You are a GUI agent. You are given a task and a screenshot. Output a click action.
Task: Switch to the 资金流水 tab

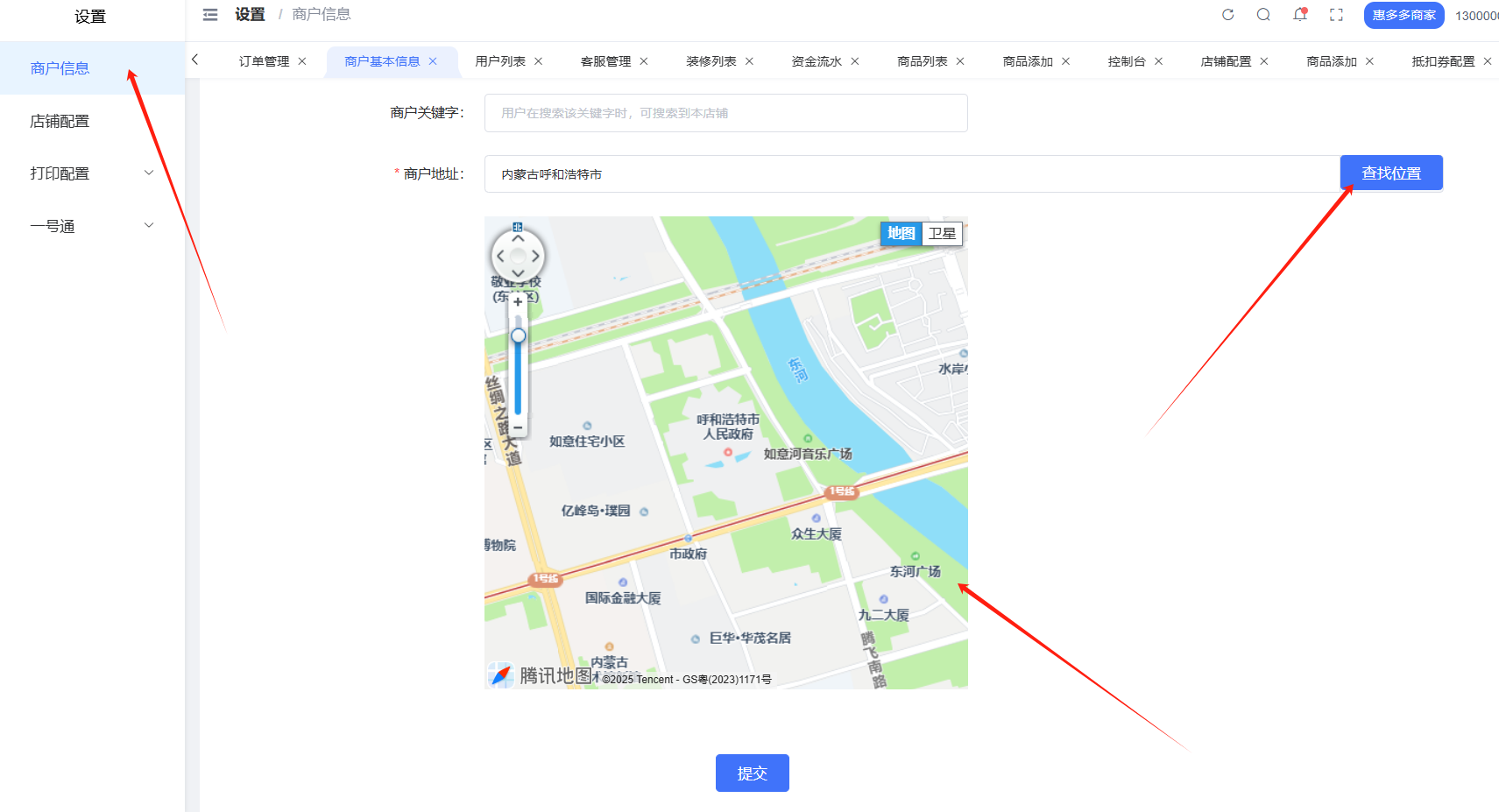816,61
